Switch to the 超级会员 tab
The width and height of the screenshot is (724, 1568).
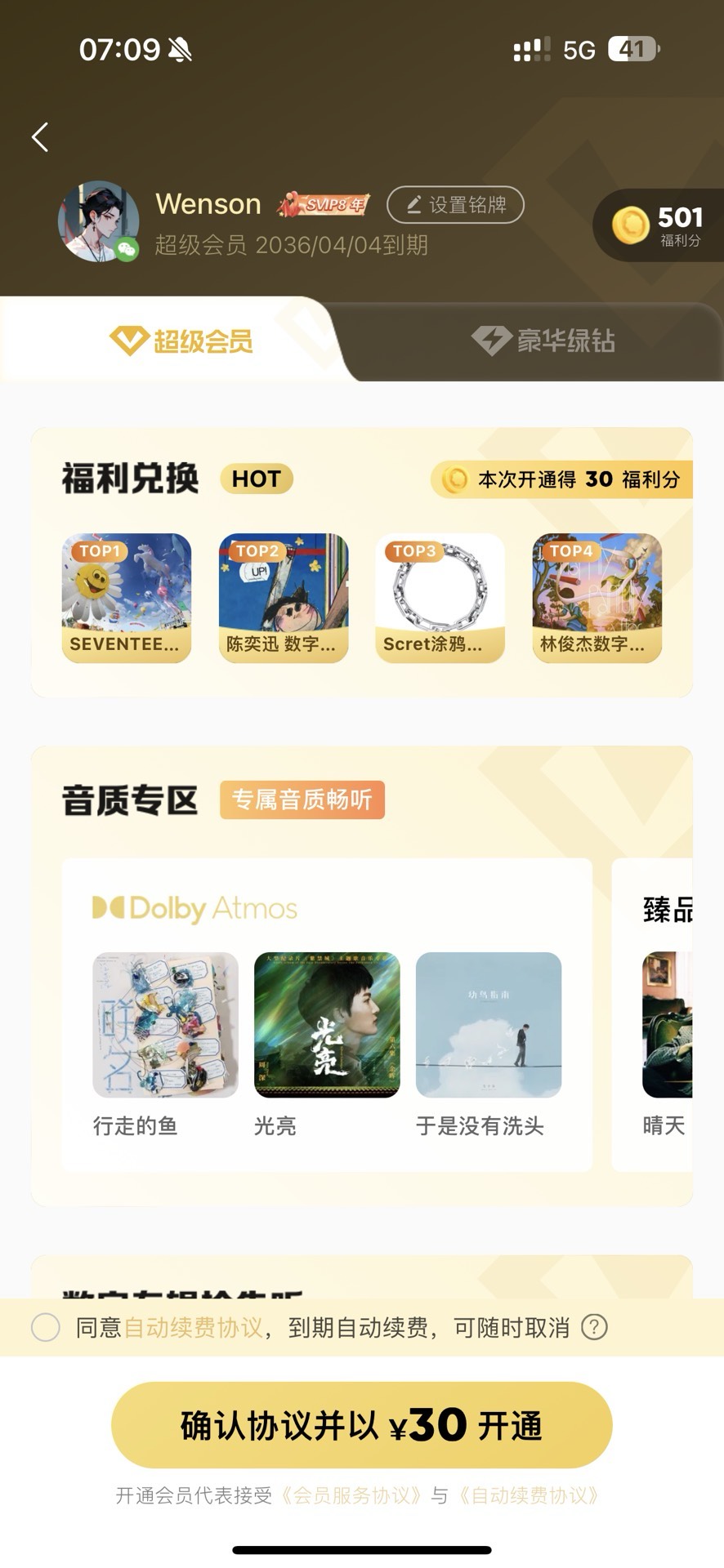pyautogui.click(x=181, y=341)
